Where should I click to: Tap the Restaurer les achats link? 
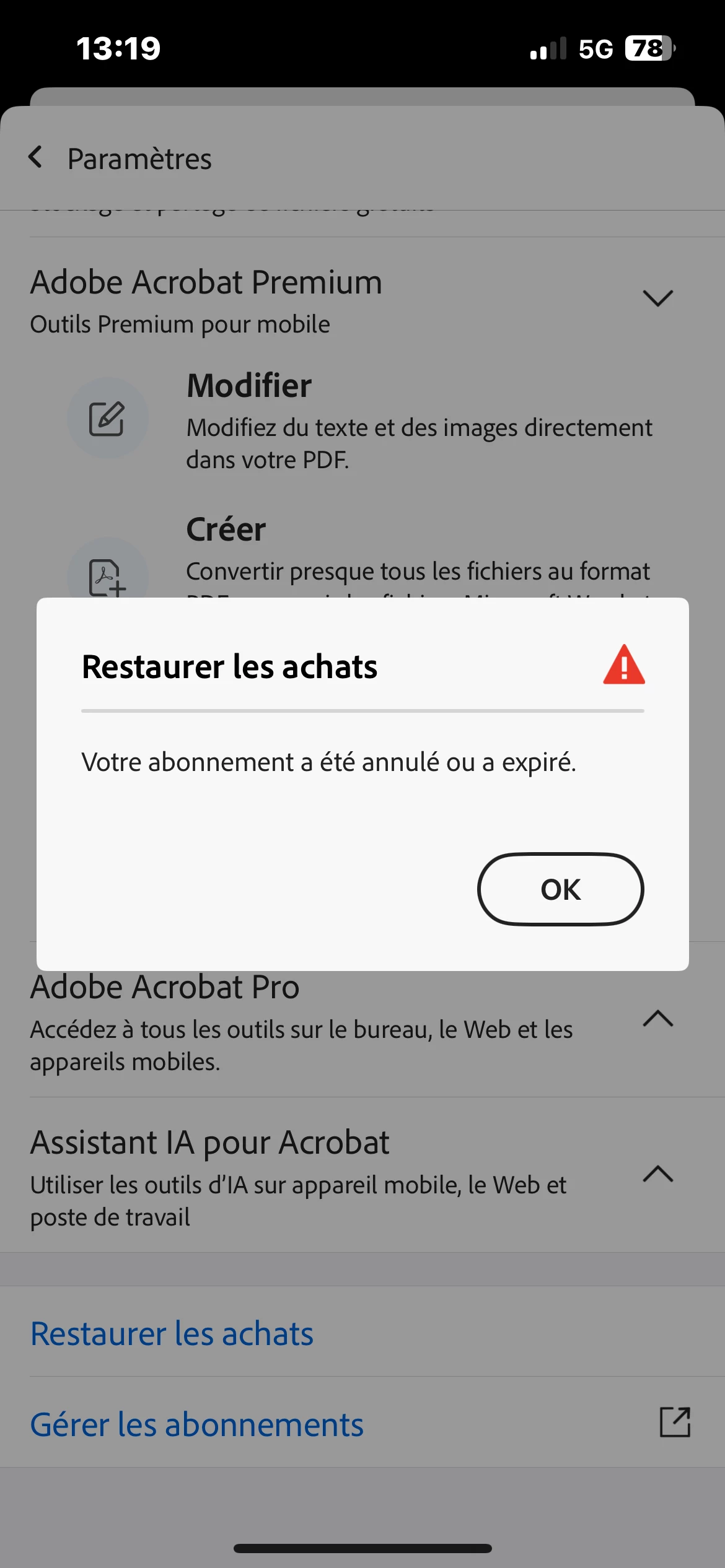[172, 1333]
